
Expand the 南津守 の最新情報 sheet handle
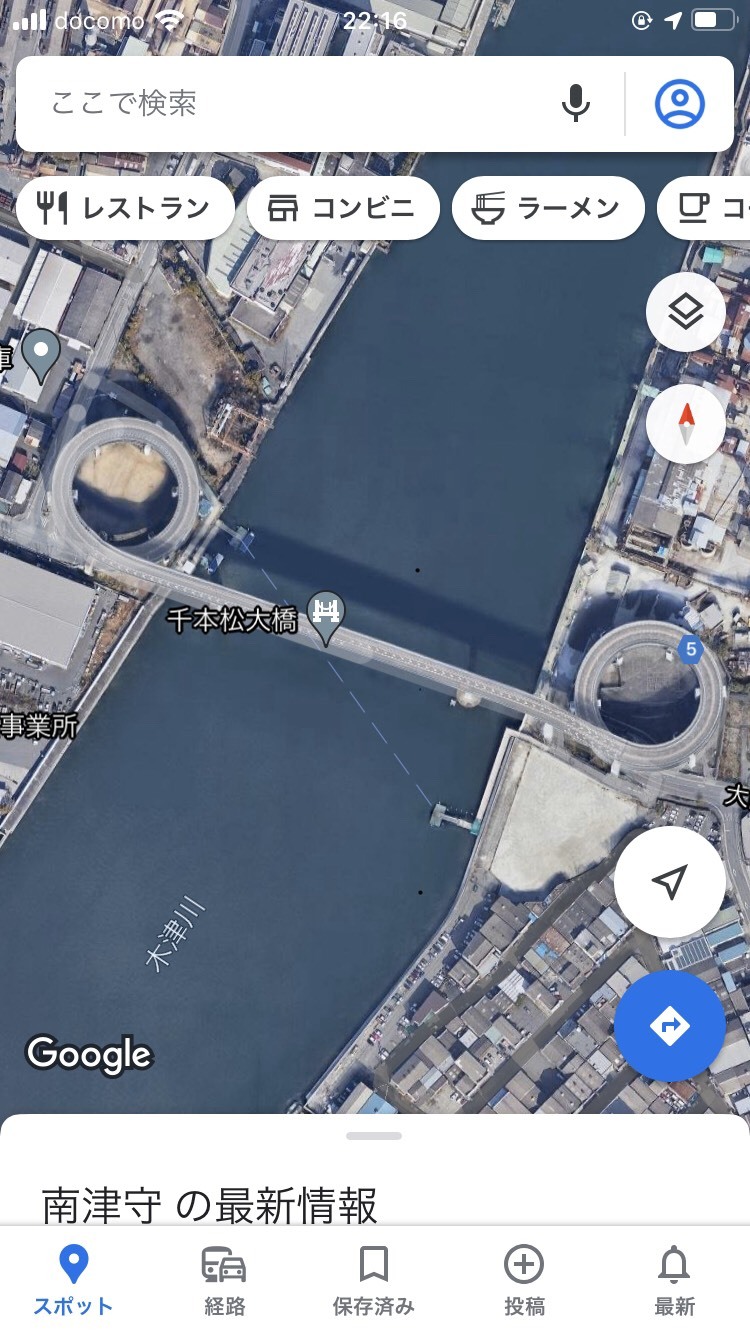pyautogui.click(x=374, y=1136)
